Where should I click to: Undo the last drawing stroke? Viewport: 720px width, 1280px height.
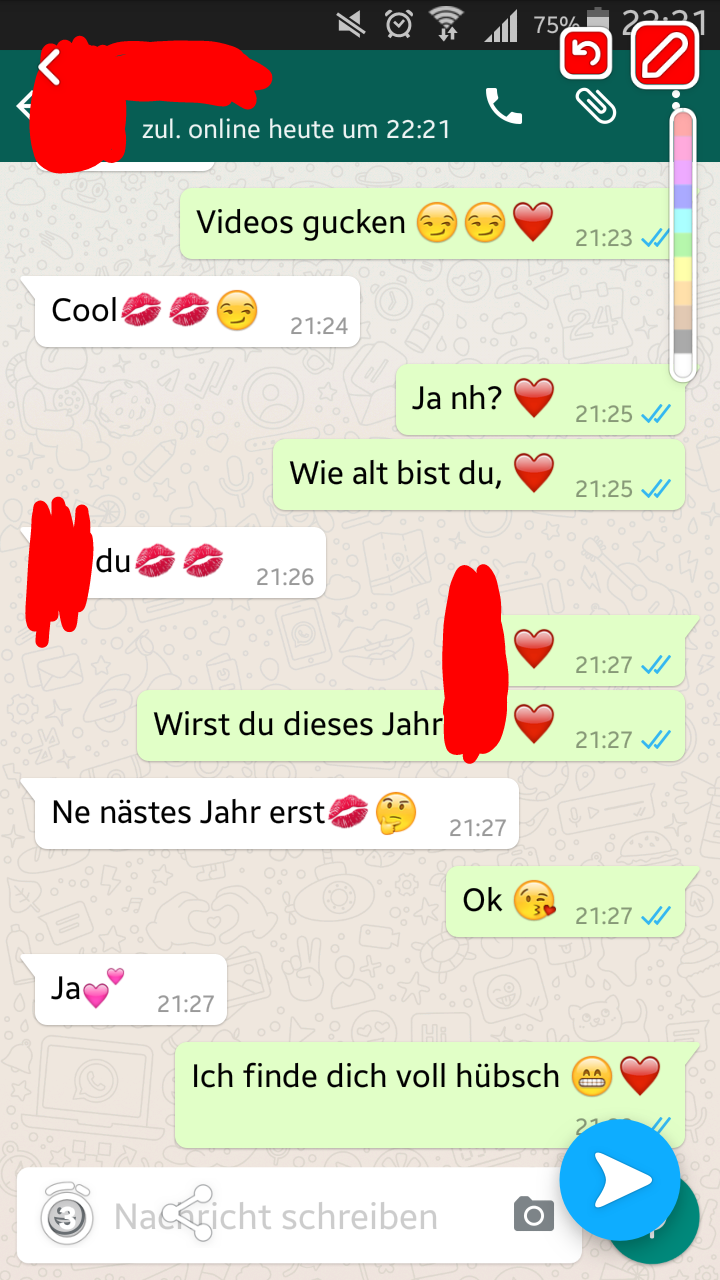586,53
